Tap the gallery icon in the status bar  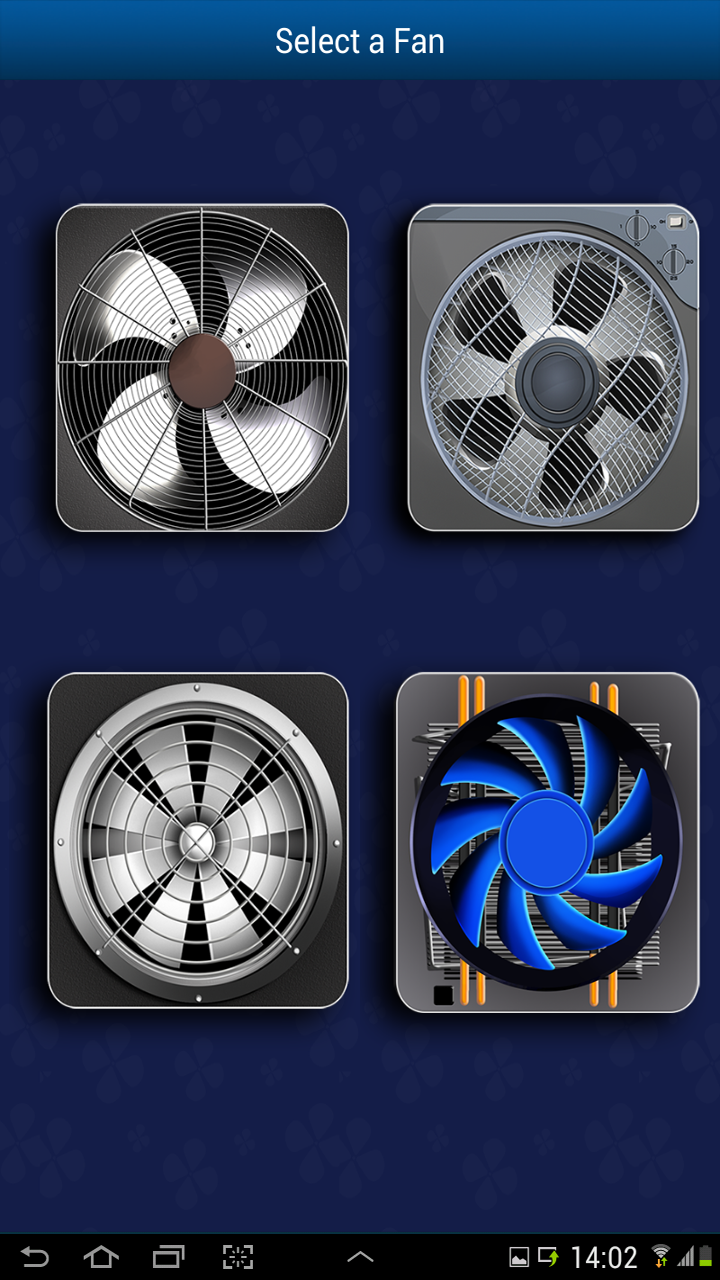[521, 1257]
